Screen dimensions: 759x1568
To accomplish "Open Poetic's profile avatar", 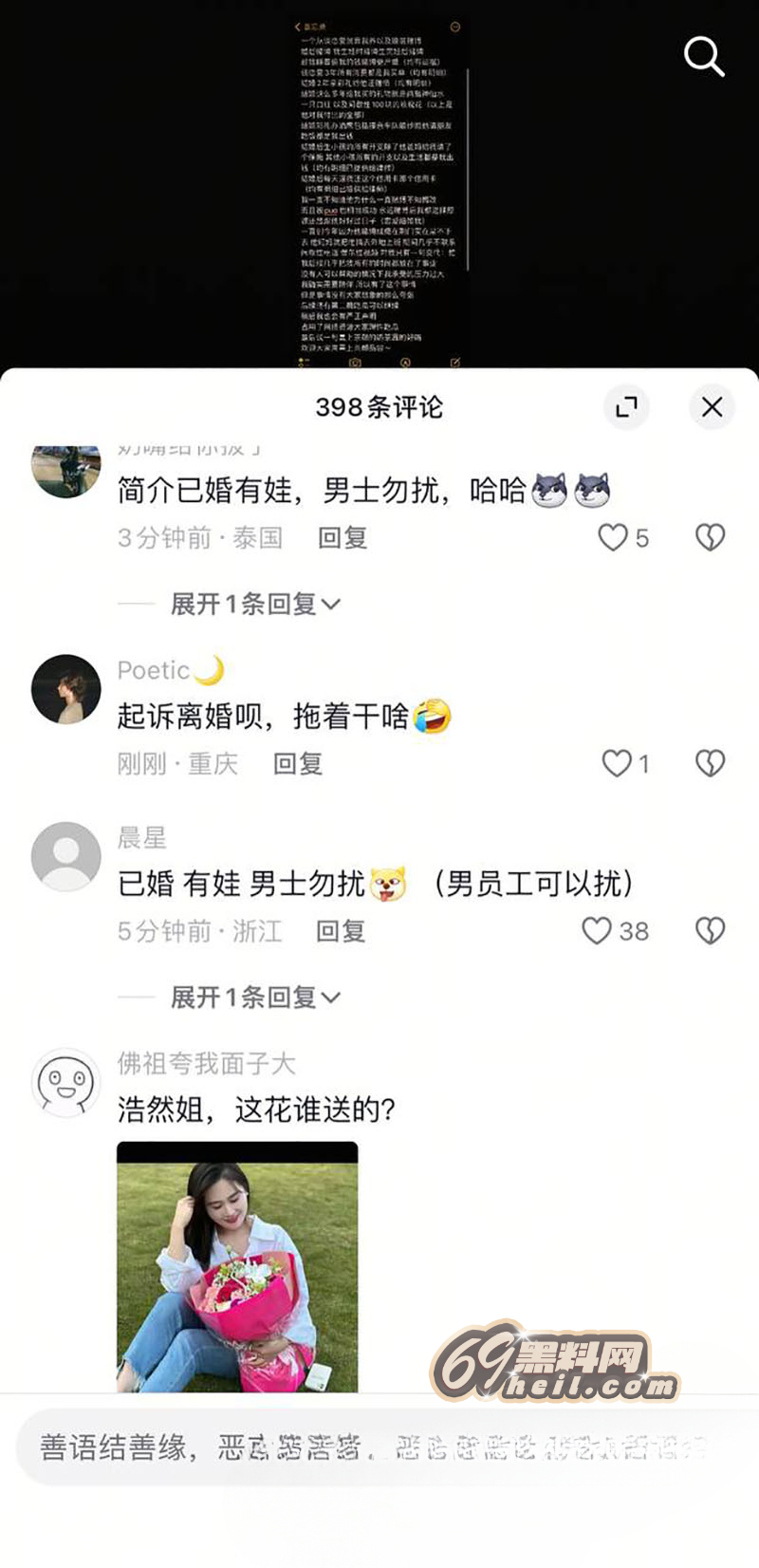I will [x=66, y=689].
